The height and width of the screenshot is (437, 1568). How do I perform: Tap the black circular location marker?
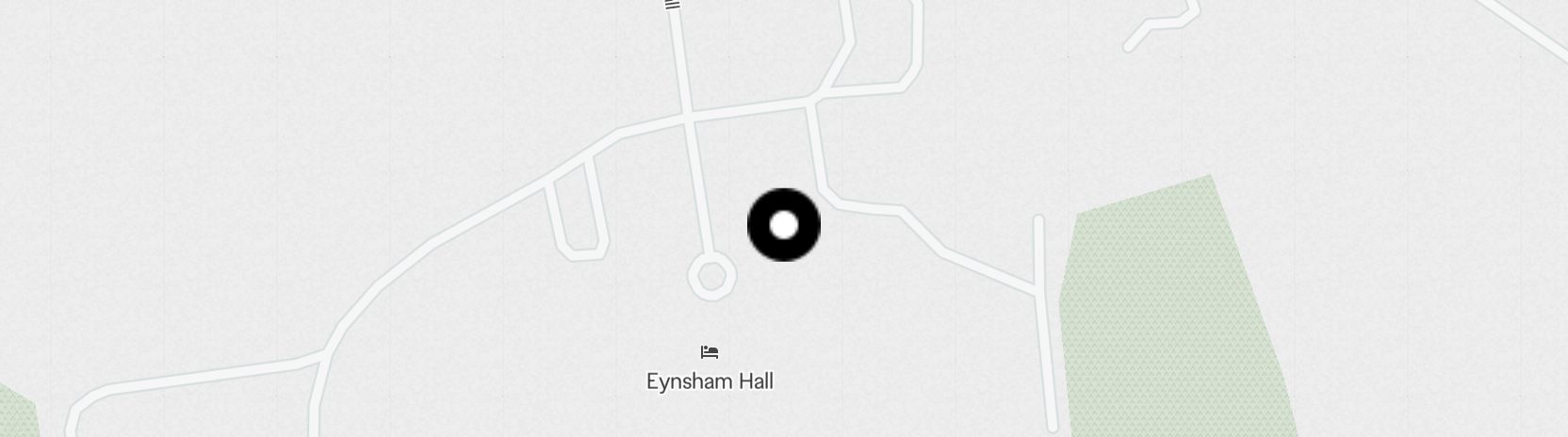(x=783, y=225)
